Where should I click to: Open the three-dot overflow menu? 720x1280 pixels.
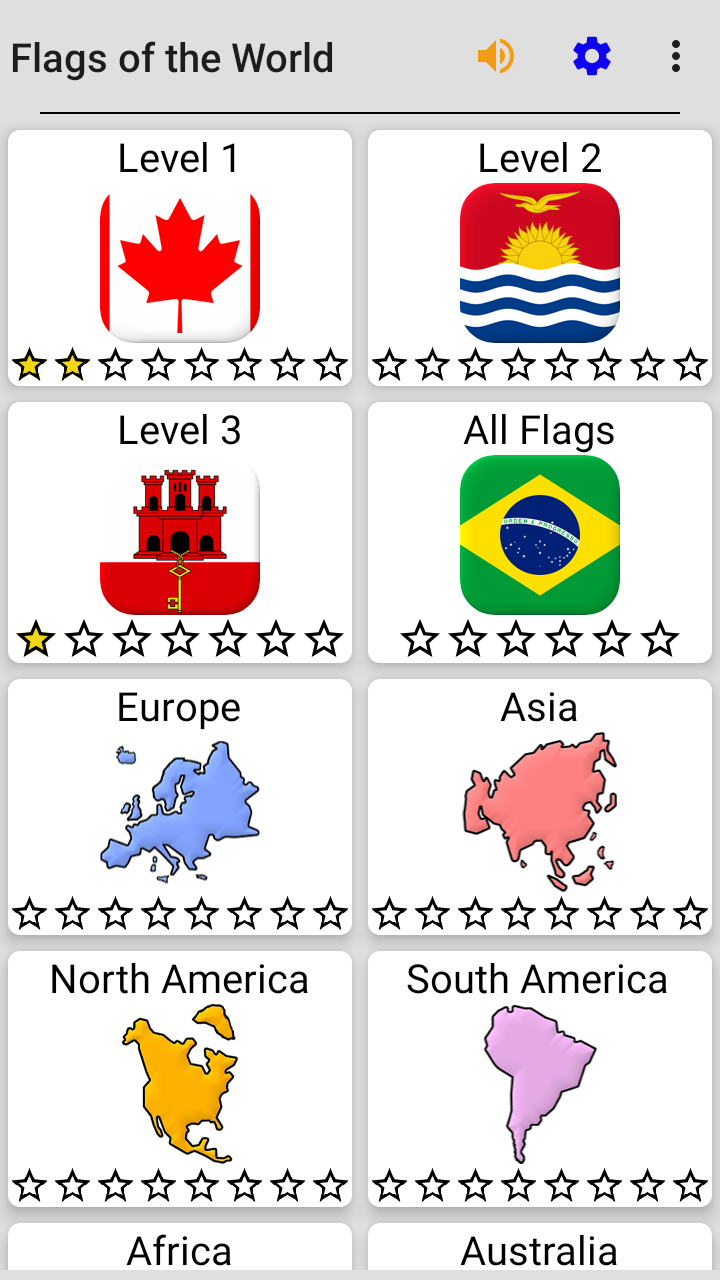(x=675, y=57)
